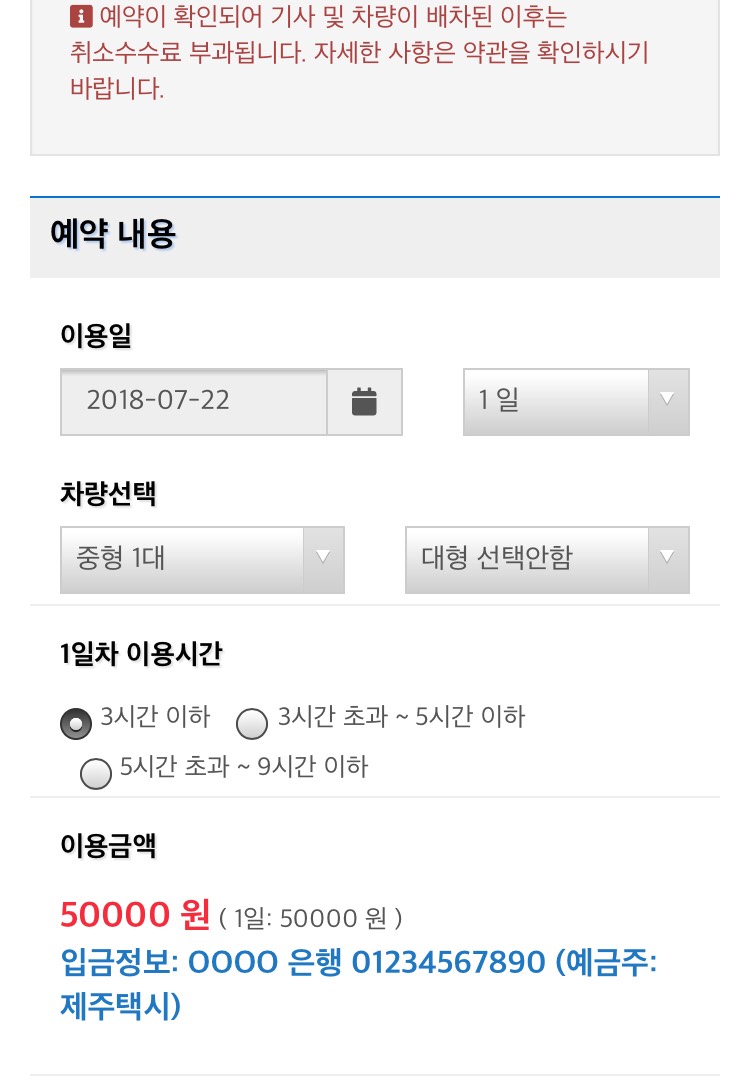This screenshot has width=751, height=1083.
Task: Open the calendar picker icon
Action: point(364,402)
